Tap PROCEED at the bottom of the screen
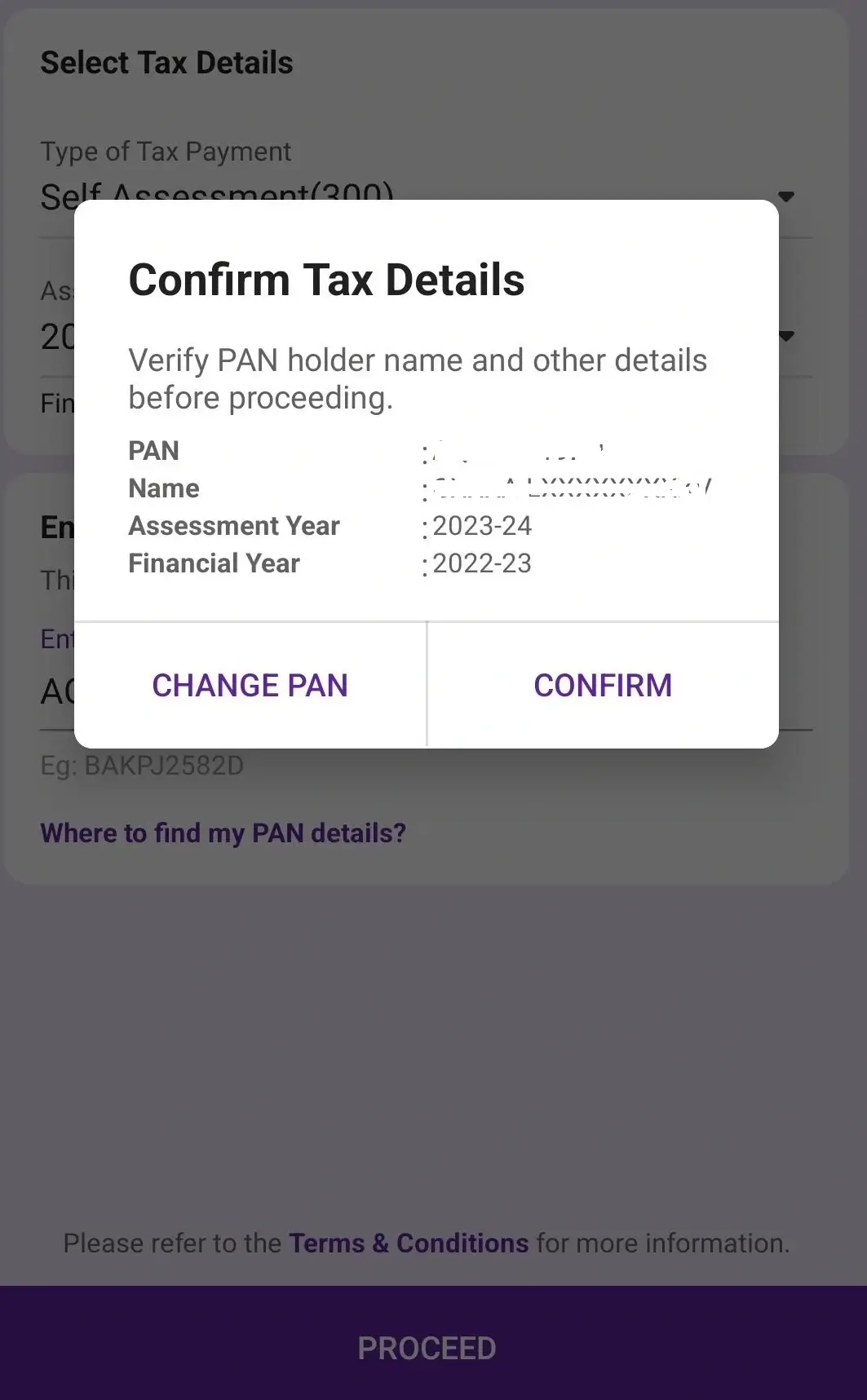The image size is (867, 1400). coord(425,1348)
